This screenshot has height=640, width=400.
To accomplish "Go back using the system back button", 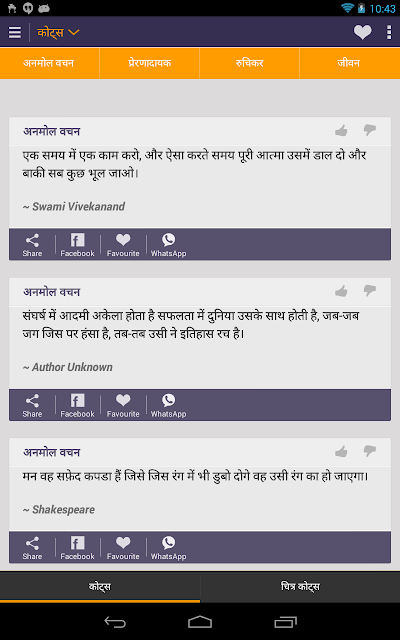I will coord(115,622).
